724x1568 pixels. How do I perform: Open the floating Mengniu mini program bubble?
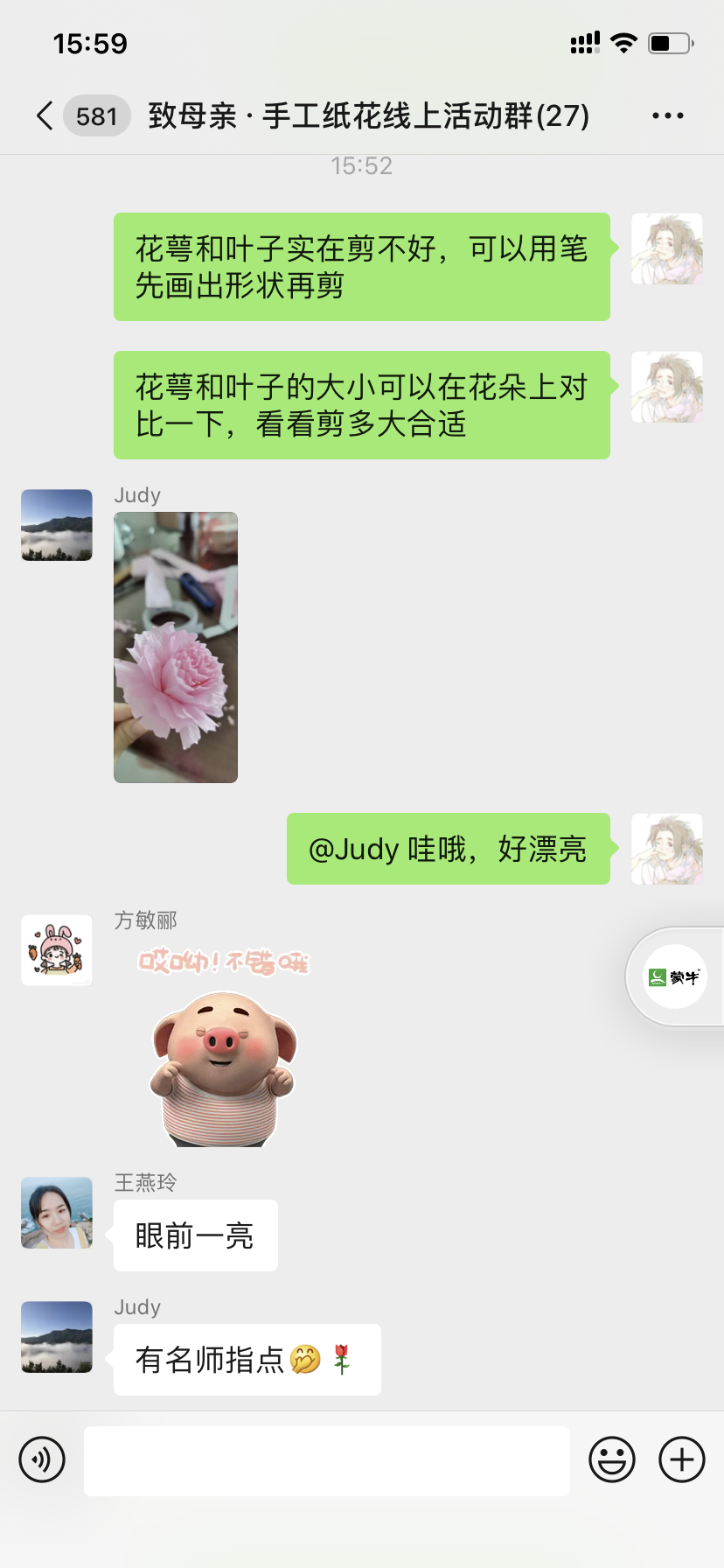673,977
